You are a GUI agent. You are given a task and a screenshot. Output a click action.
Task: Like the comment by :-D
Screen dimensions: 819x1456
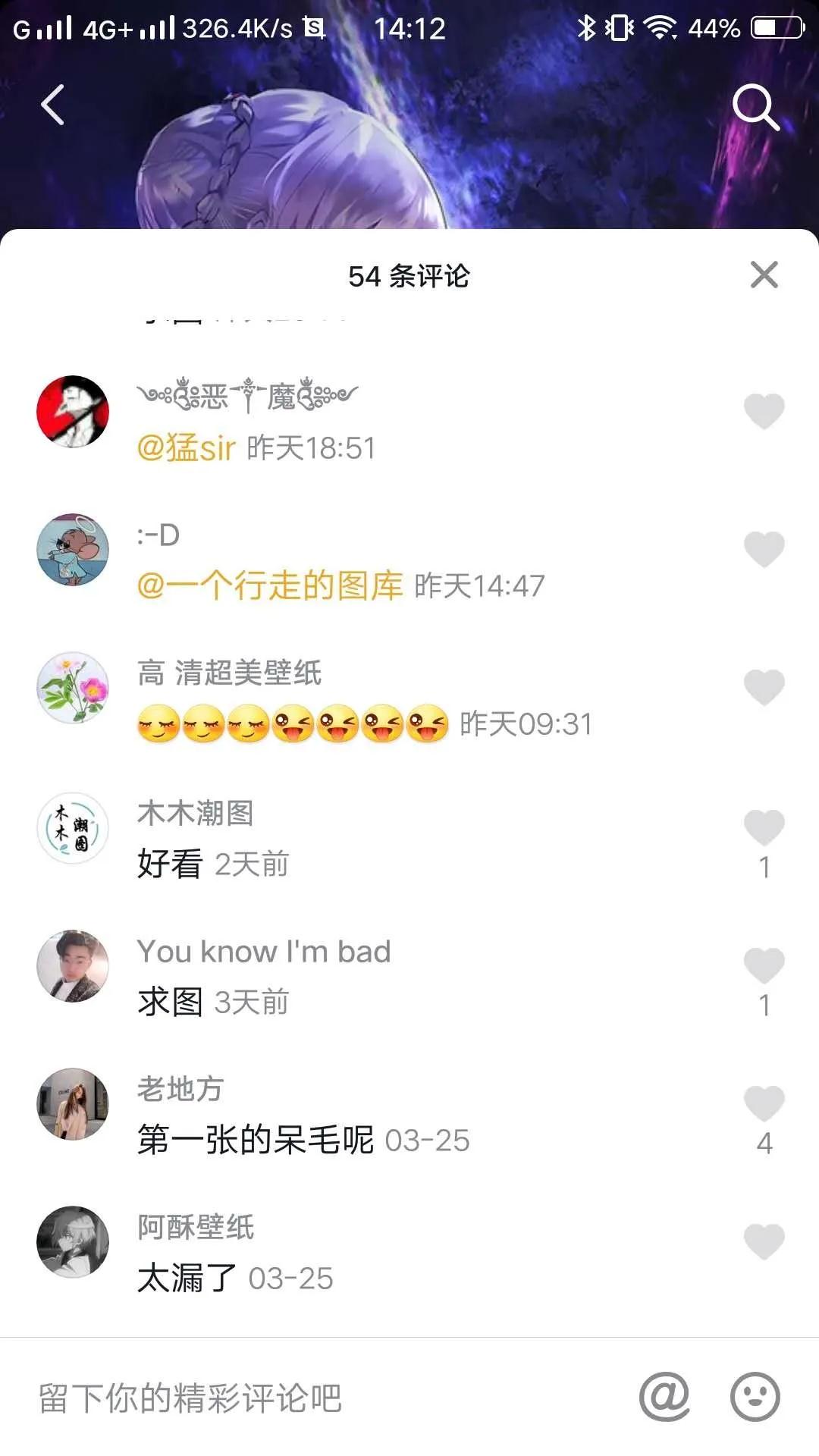tap(764, 549)
